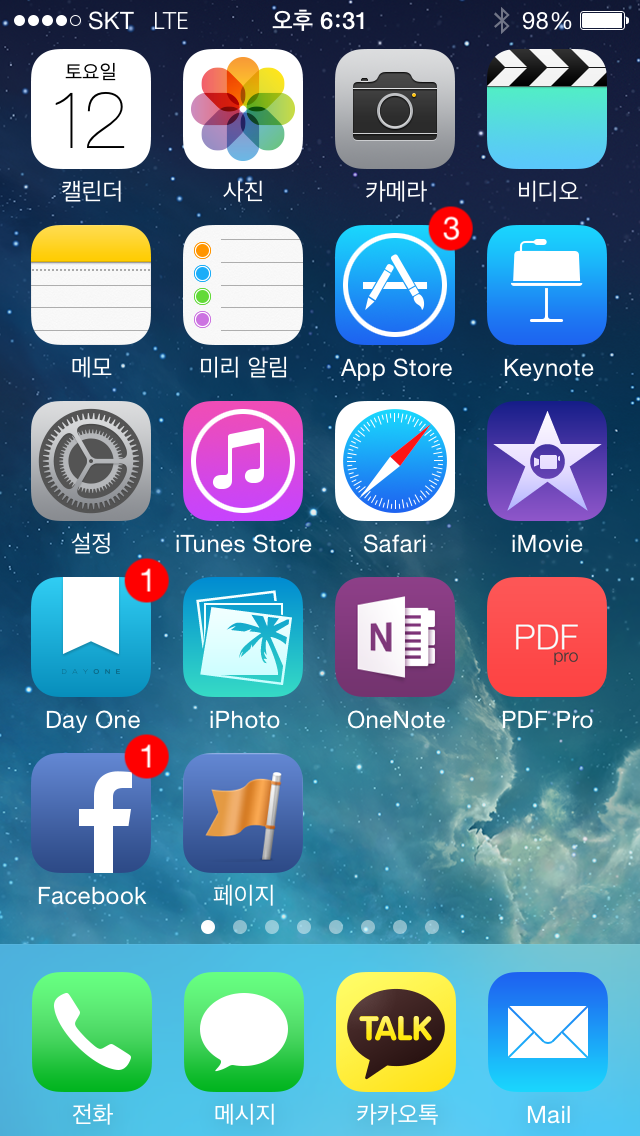640x1136 pixels.
Task: Launch the Safari browser
Action: pyautogui.click(x=395, y=461)
